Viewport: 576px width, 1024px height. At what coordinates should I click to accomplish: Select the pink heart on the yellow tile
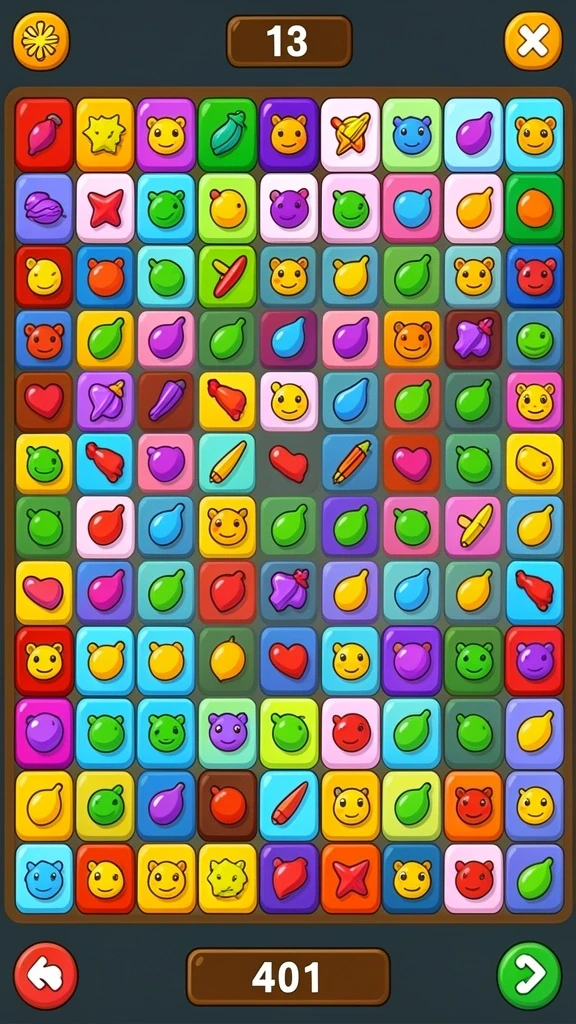pyautogui.click(x=44, y=592)
